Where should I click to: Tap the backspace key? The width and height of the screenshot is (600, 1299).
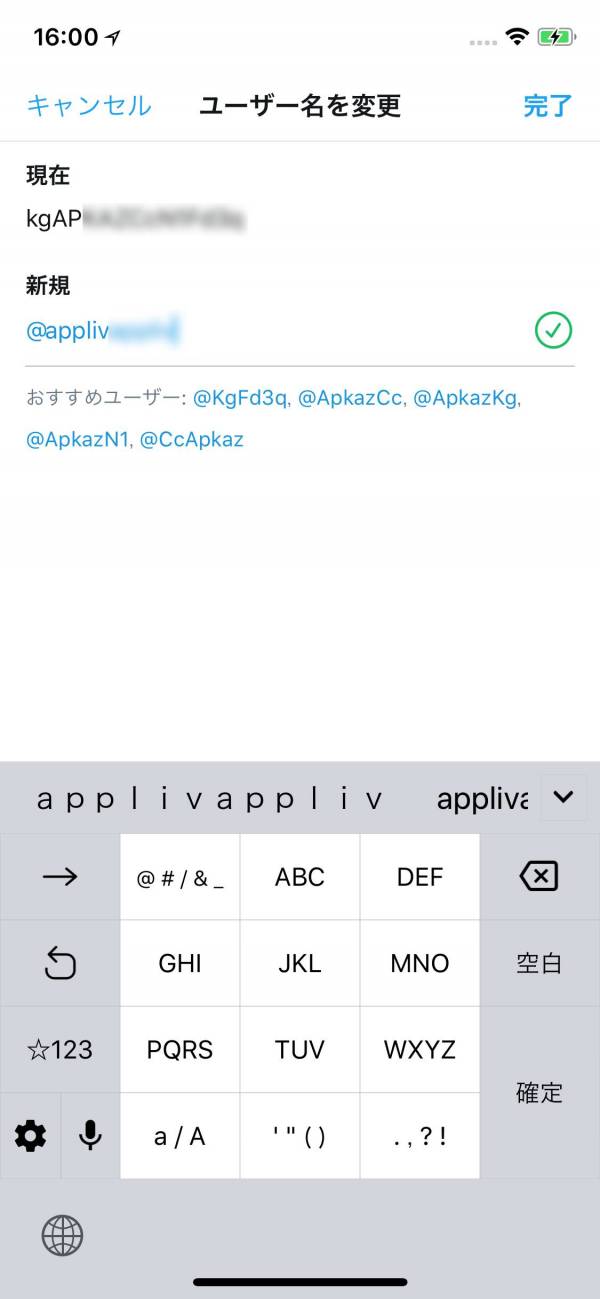(539, 877)
